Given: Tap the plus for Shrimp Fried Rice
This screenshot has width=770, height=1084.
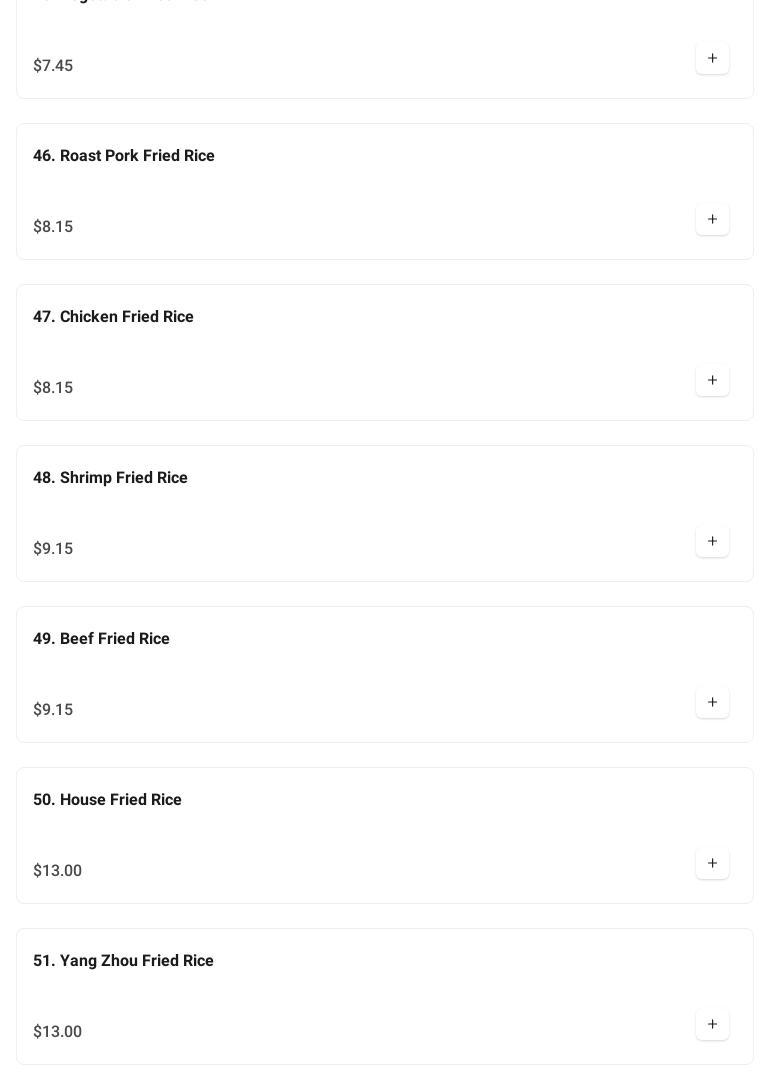Looking at the screenshot, I should pyautogui.click(x=712, y=542).
